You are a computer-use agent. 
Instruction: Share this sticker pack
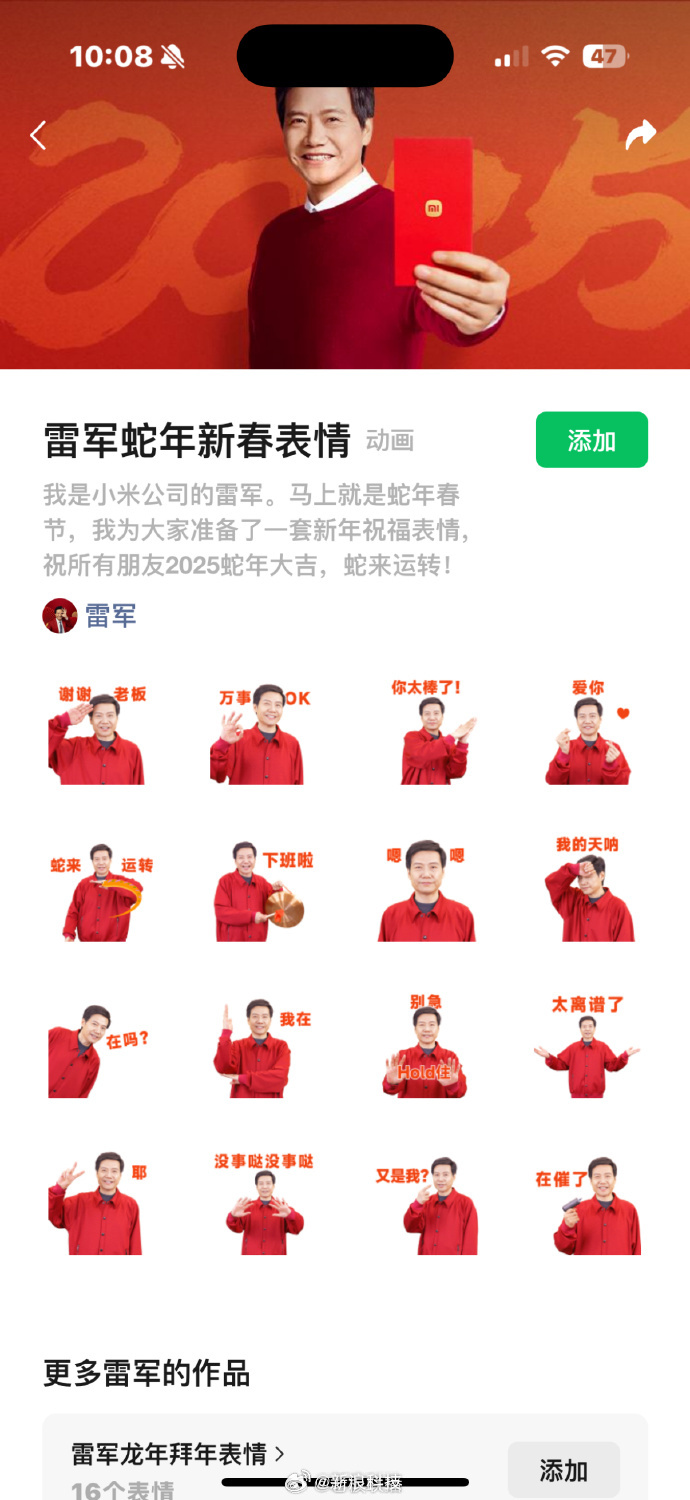[x=640, y=135]
